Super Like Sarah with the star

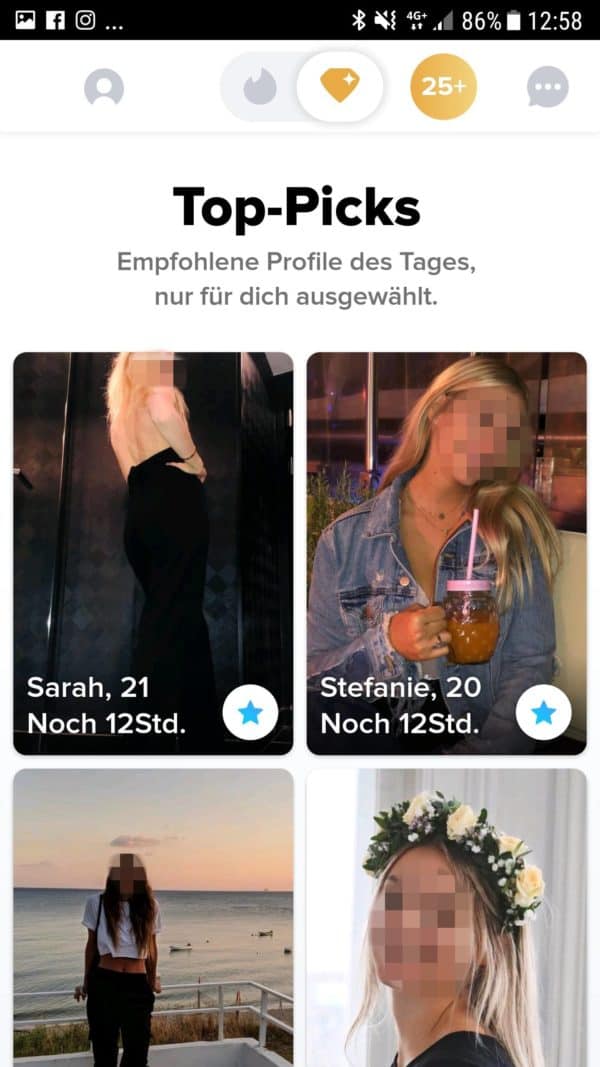tap(249, 712)
